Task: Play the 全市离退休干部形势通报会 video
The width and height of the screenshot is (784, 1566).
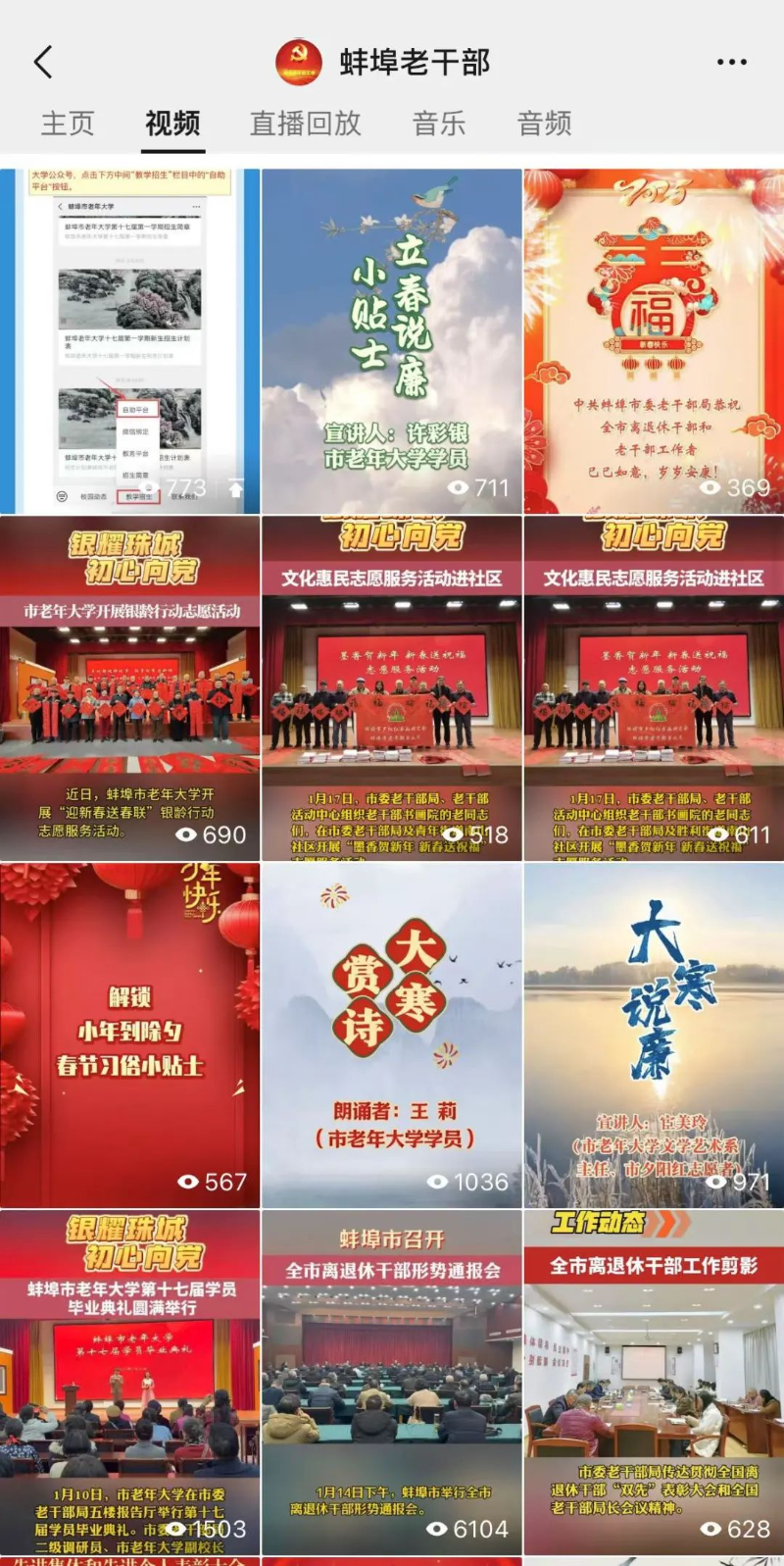Action: click(392, 1383)
